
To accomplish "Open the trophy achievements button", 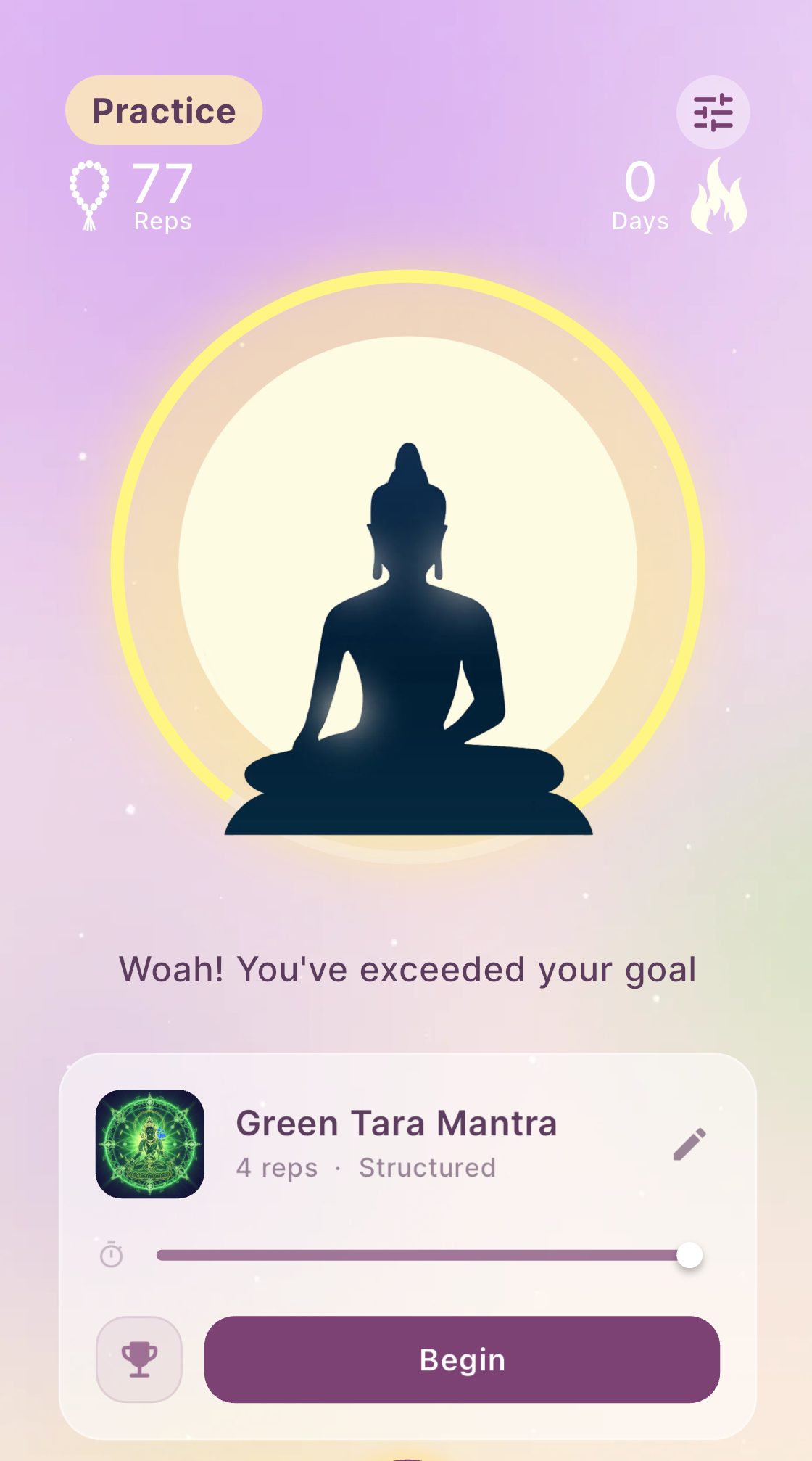I will (x=139, y=1359).
